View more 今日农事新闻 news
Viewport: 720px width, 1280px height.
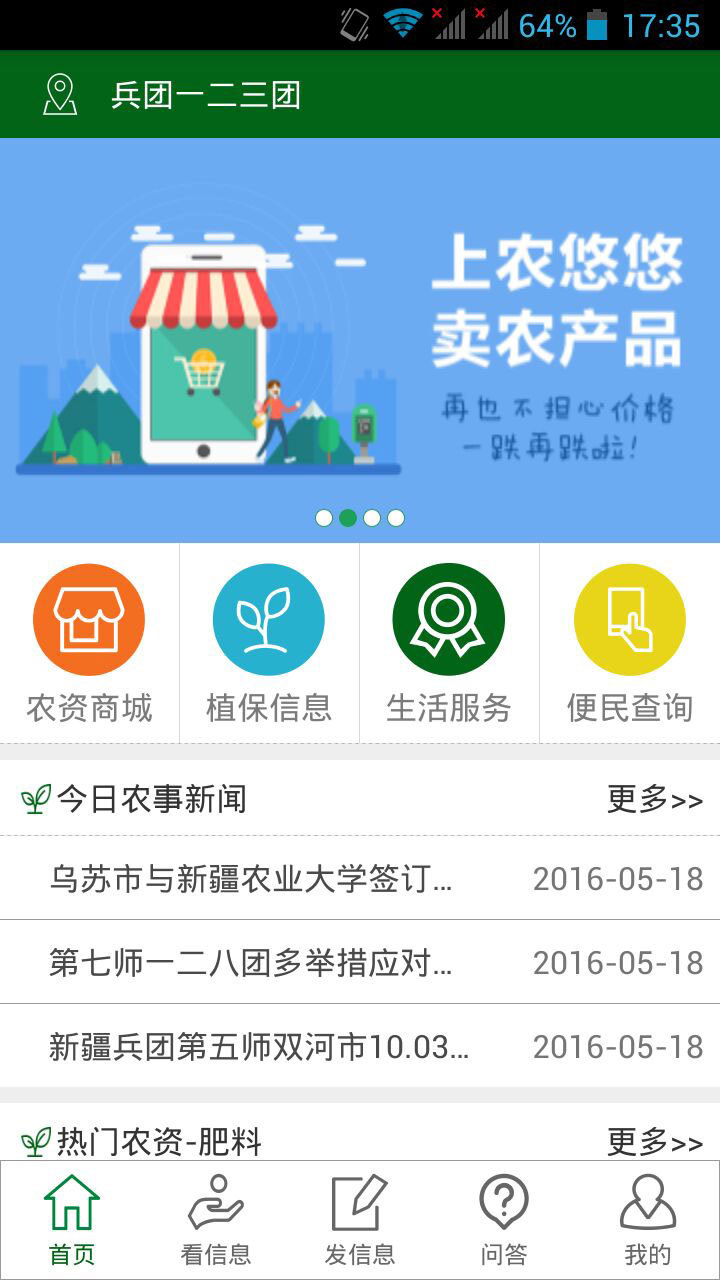[x=655, y=799]
